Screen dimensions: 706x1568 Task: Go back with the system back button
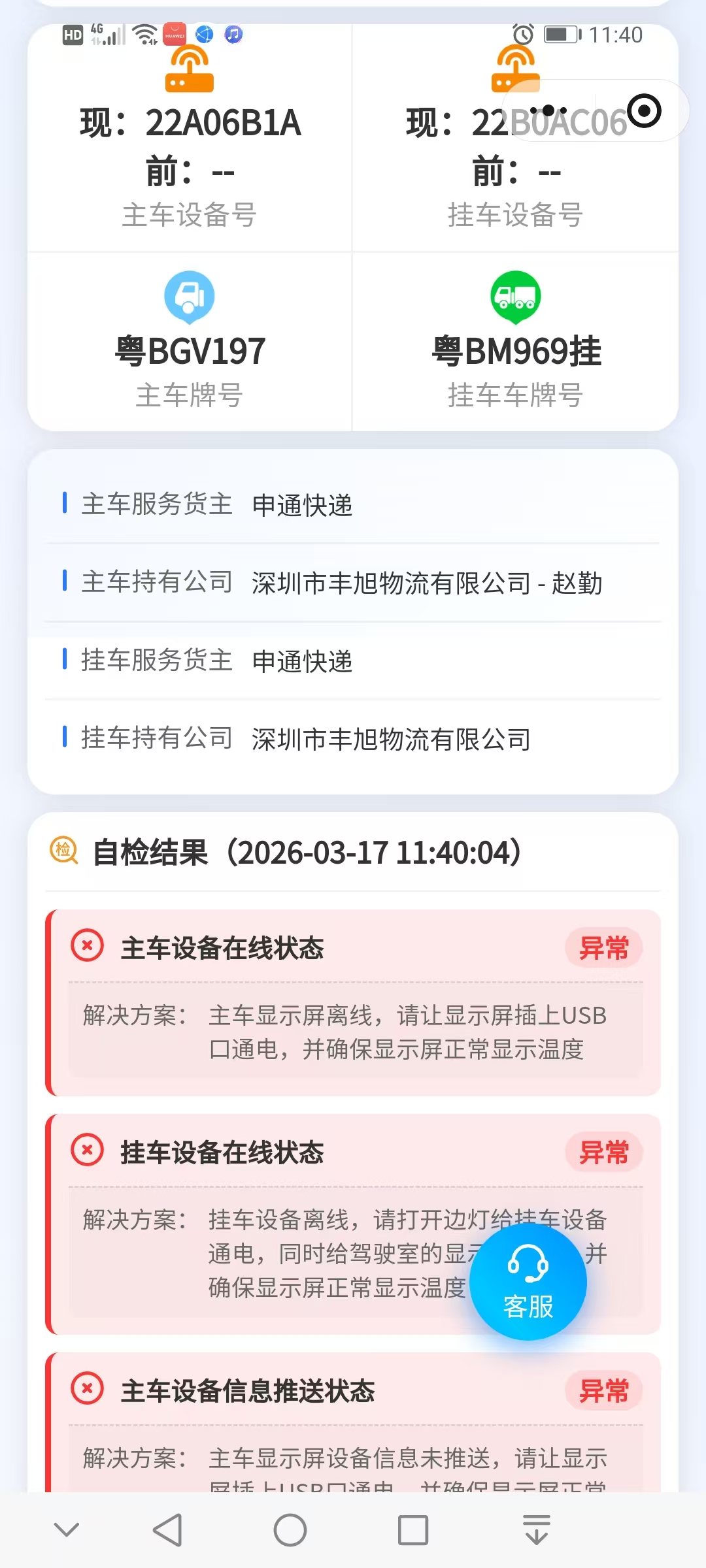pos(167,1530)
